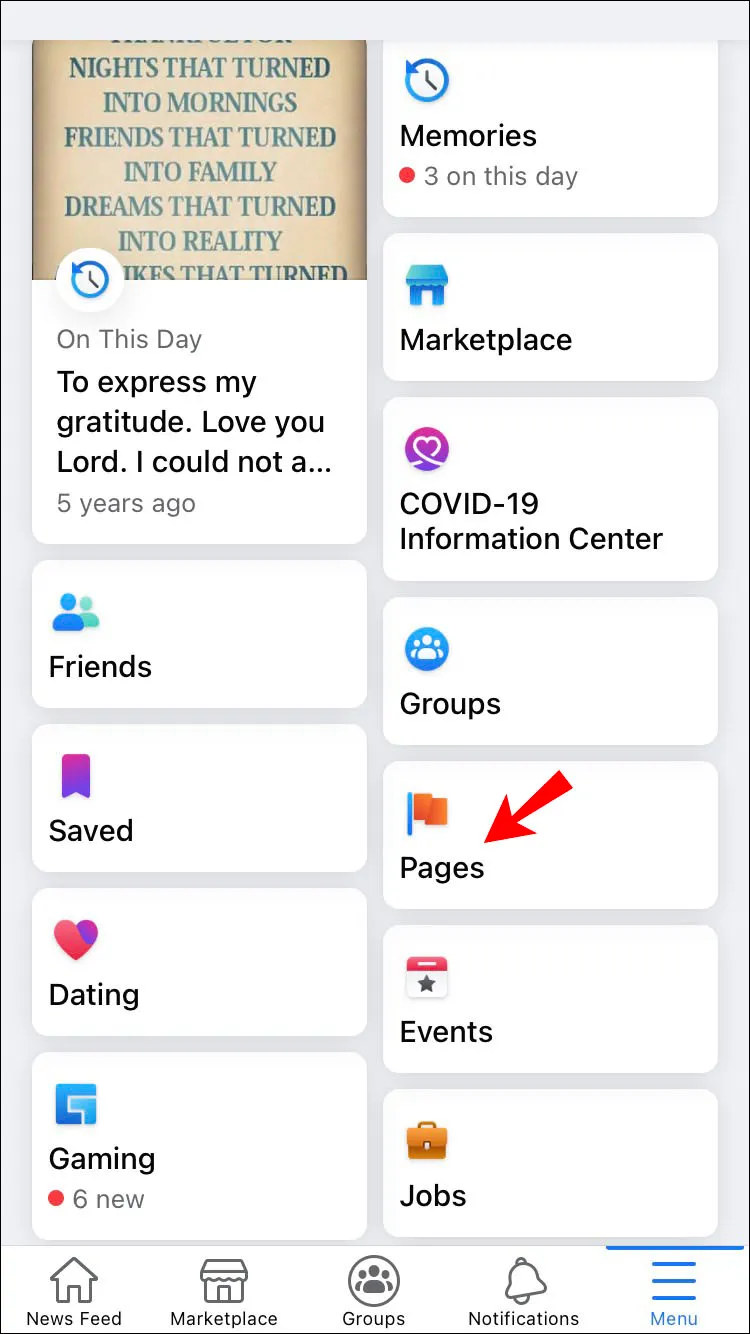Open the Jobs shortcut
750x1334 pixels.
550,1164
